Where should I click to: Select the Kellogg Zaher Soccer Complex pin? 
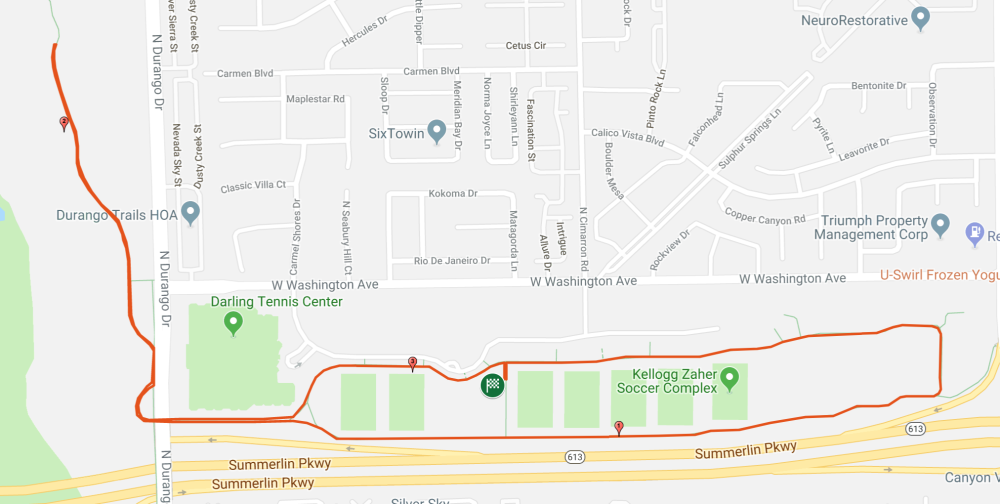tap(729, 378)
